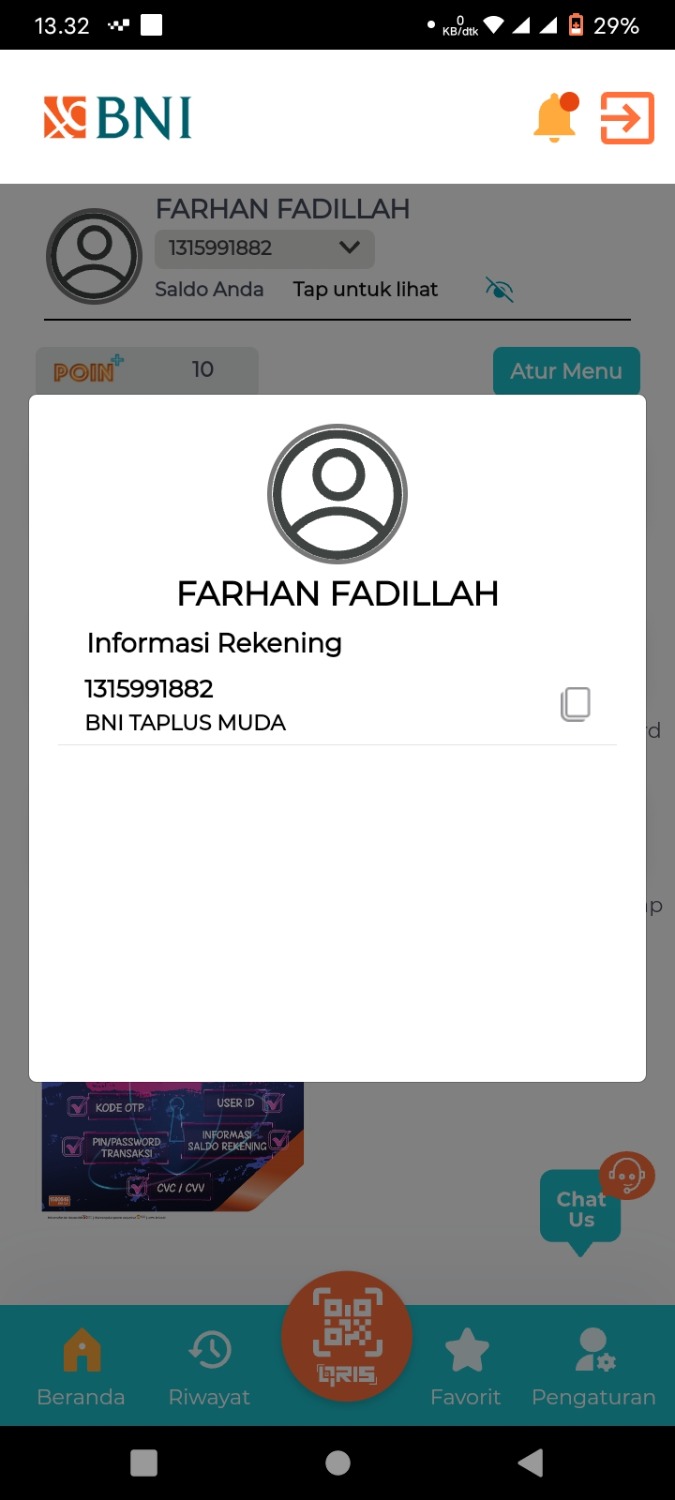Switch to the Riwayat tab

click(x=209, y=1367)
